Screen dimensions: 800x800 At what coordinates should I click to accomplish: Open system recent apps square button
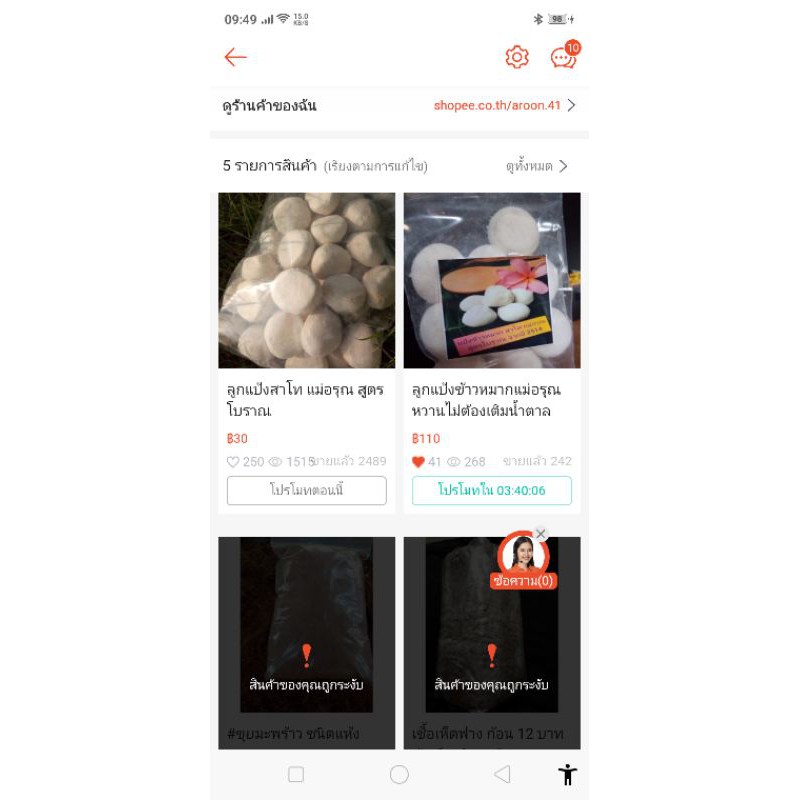(x=296, y=774)
